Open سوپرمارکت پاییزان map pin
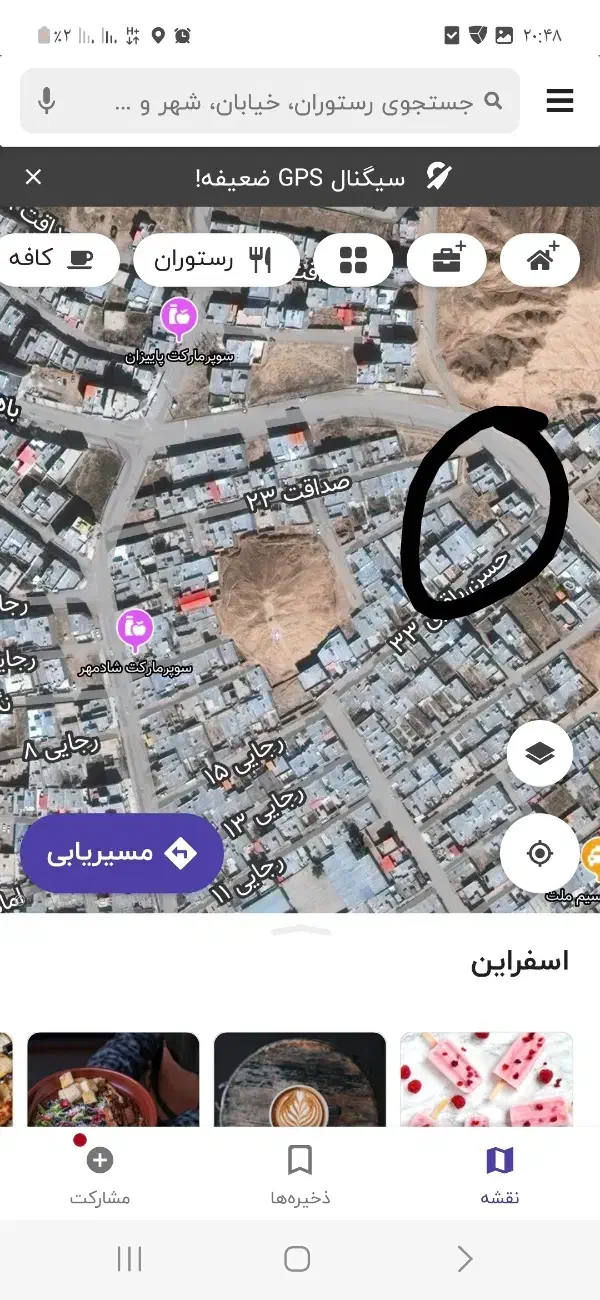600x1300 pixels. pyautogui.click(x=179, y=318)
